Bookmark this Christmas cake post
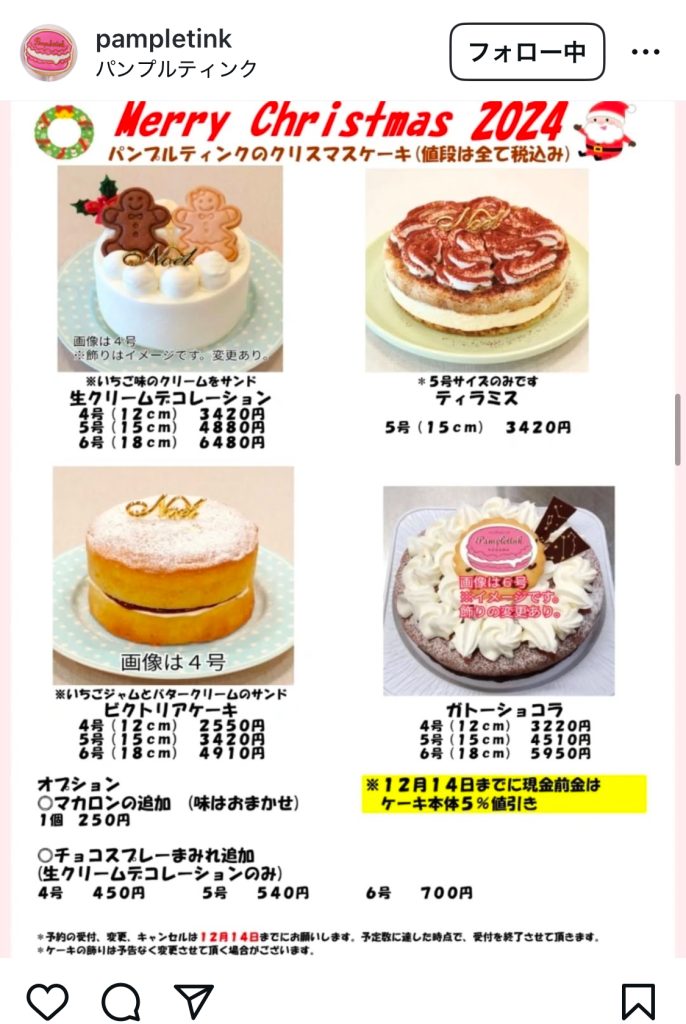The width and height of the screenshot is (686, 1024). 638,1000
